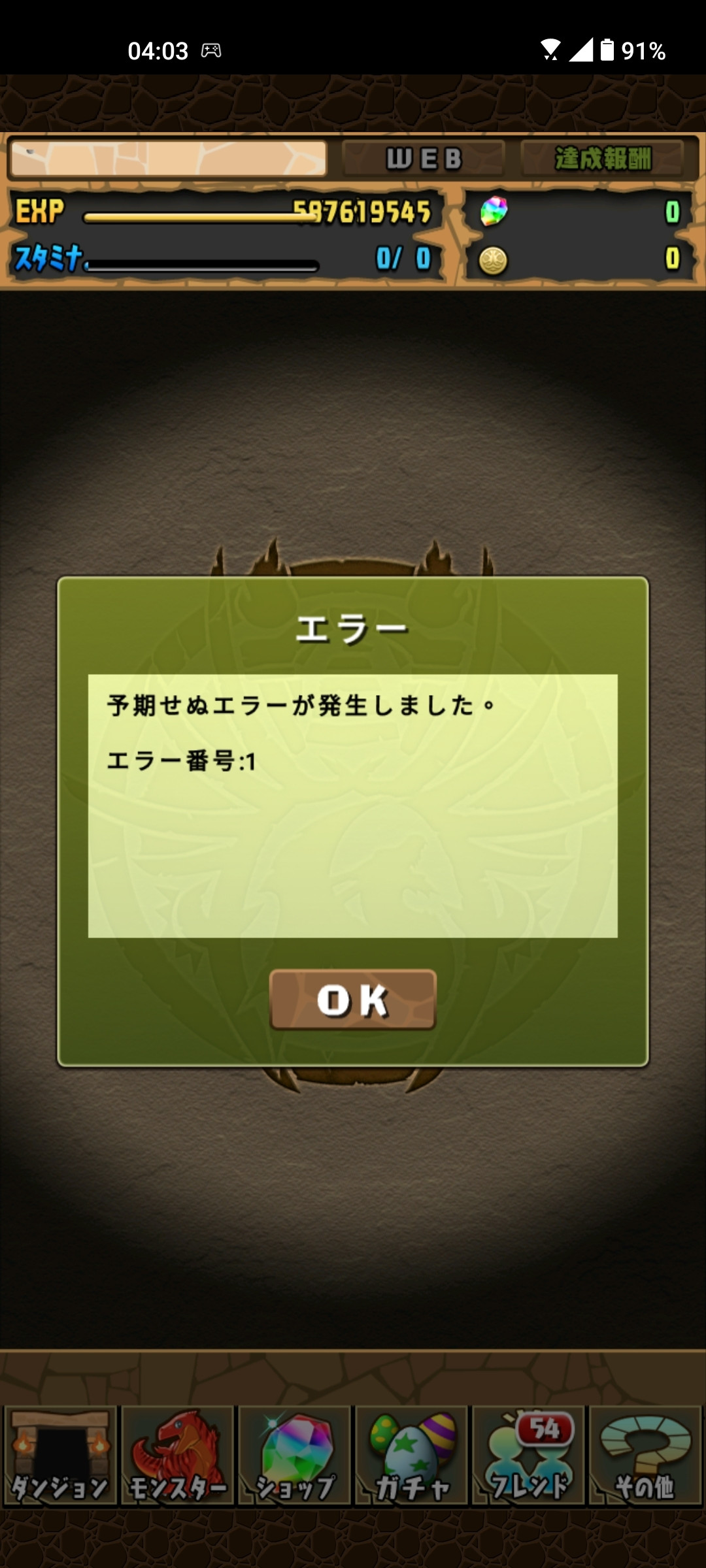Select the その他 tab
706x1568 pixels.
[x=645, y=1456]
